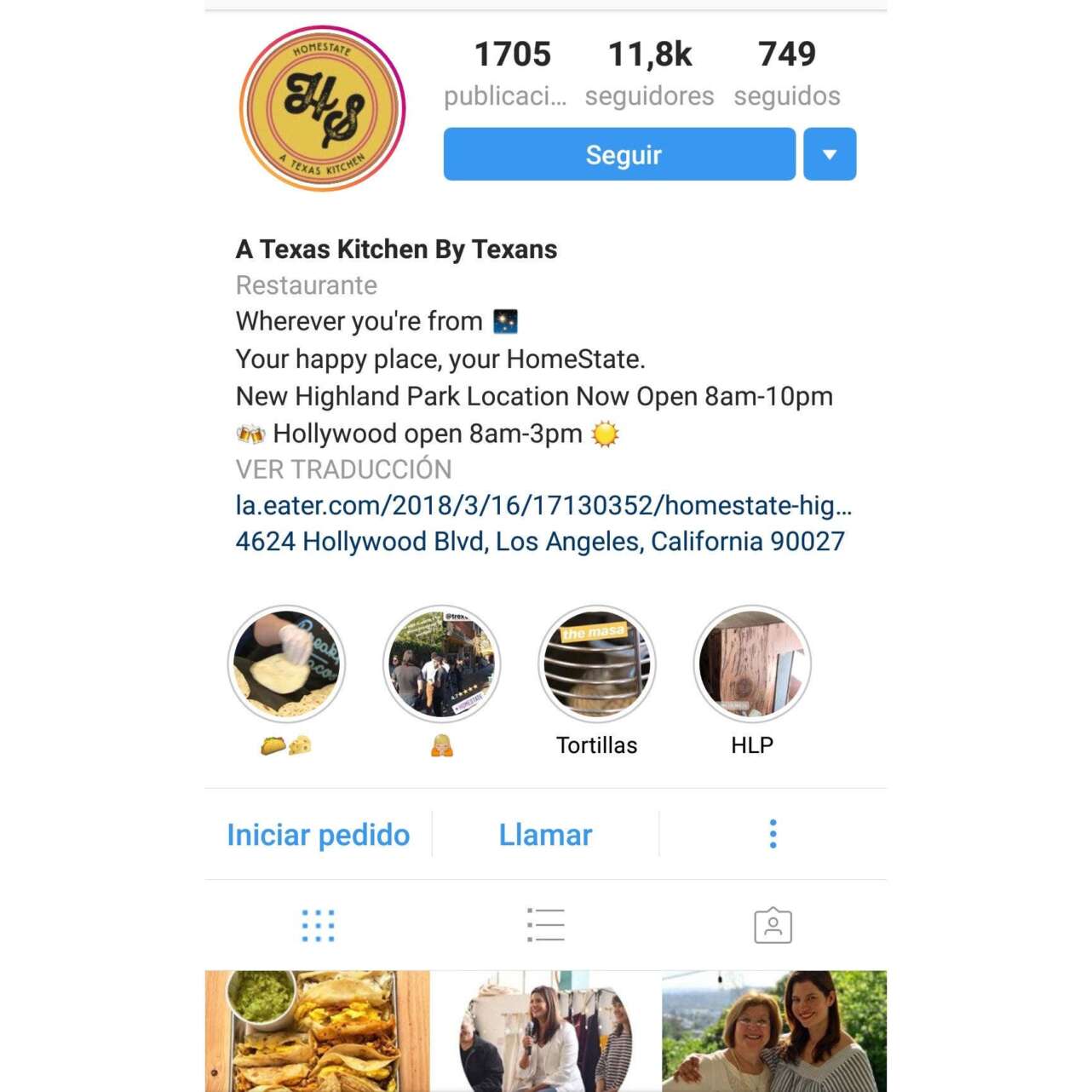Expand suggested accounts dropdown arrow
Screen dimensions: 1092x1092
pos(829,154)
